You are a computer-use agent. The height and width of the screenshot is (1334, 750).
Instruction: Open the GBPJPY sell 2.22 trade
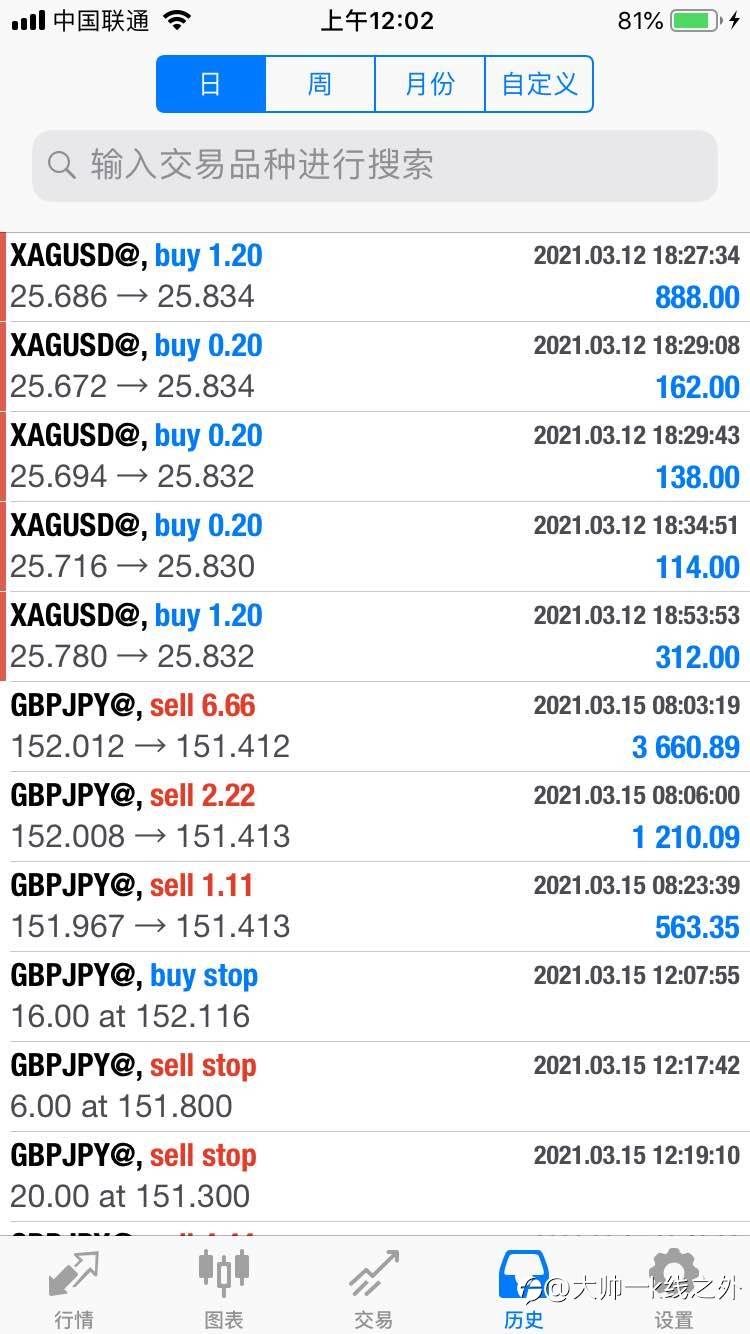[375, 817]
